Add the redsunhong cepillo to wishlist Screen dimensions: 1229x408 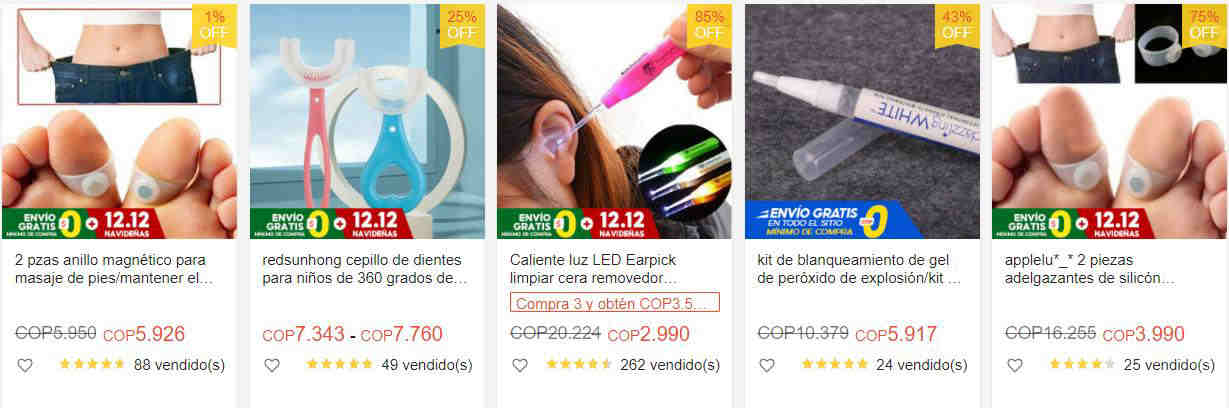point(272,365)
